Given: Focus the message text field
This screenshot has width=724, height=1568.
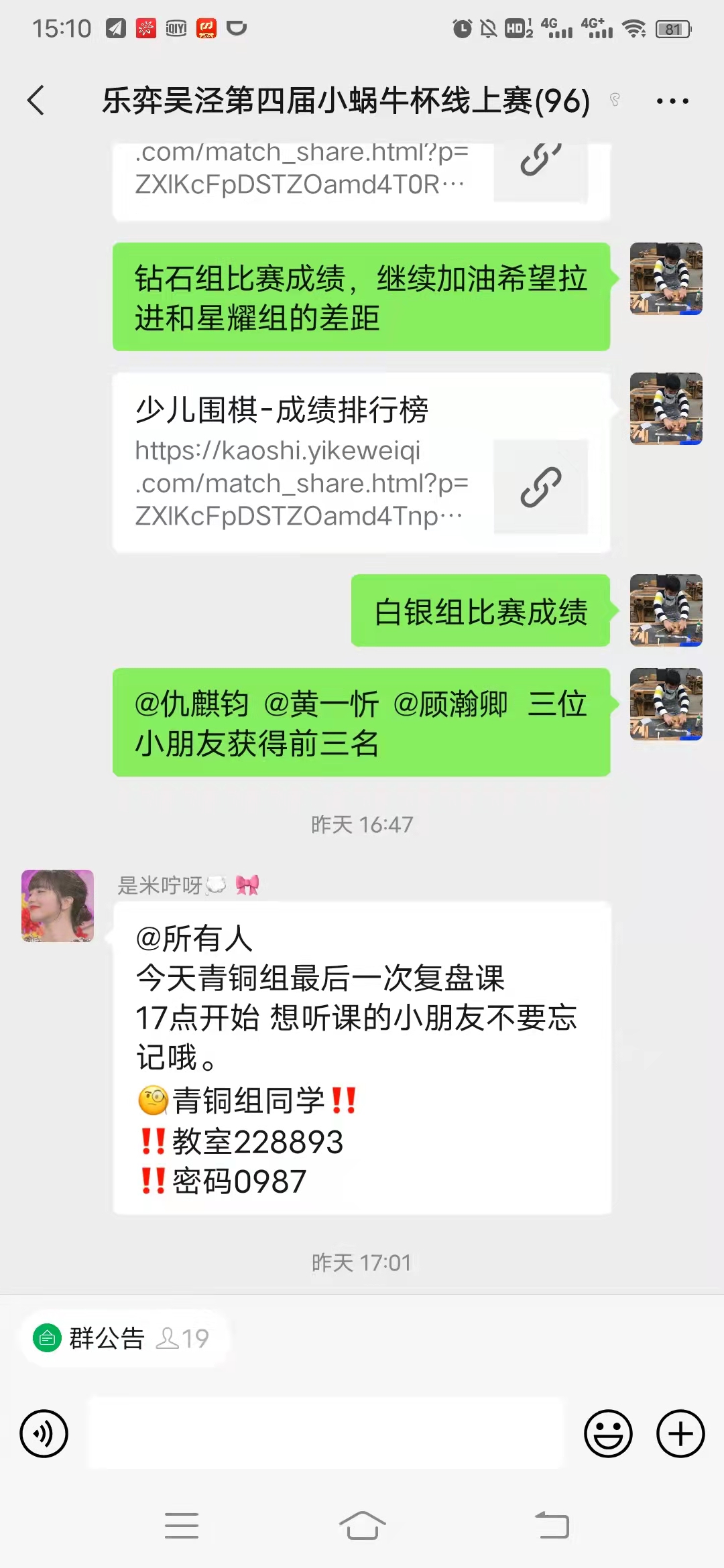Looking at the screenshot, I should point(326,1434).
